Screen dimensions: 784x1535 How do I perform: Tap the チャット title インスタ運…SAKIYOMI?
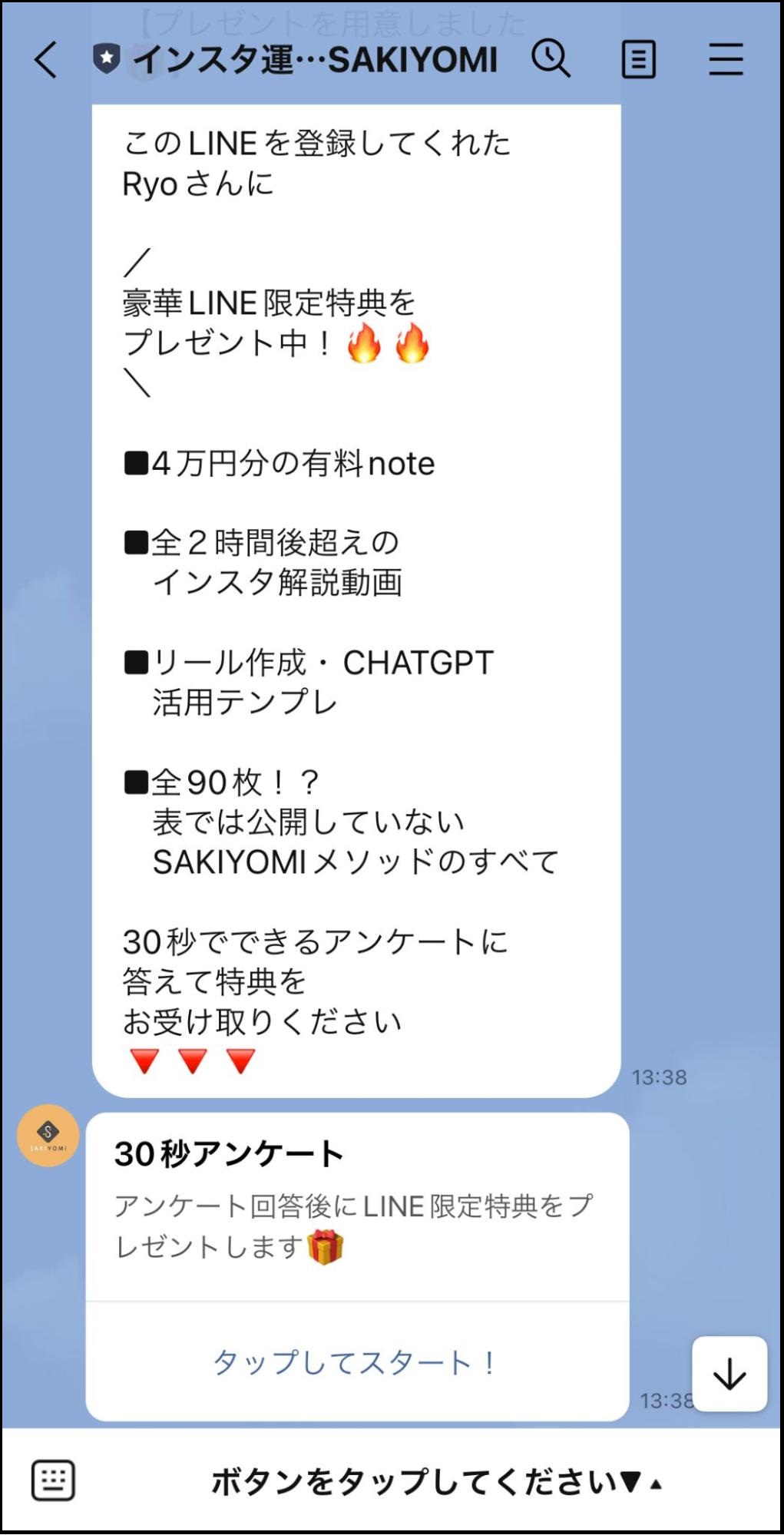315,59
